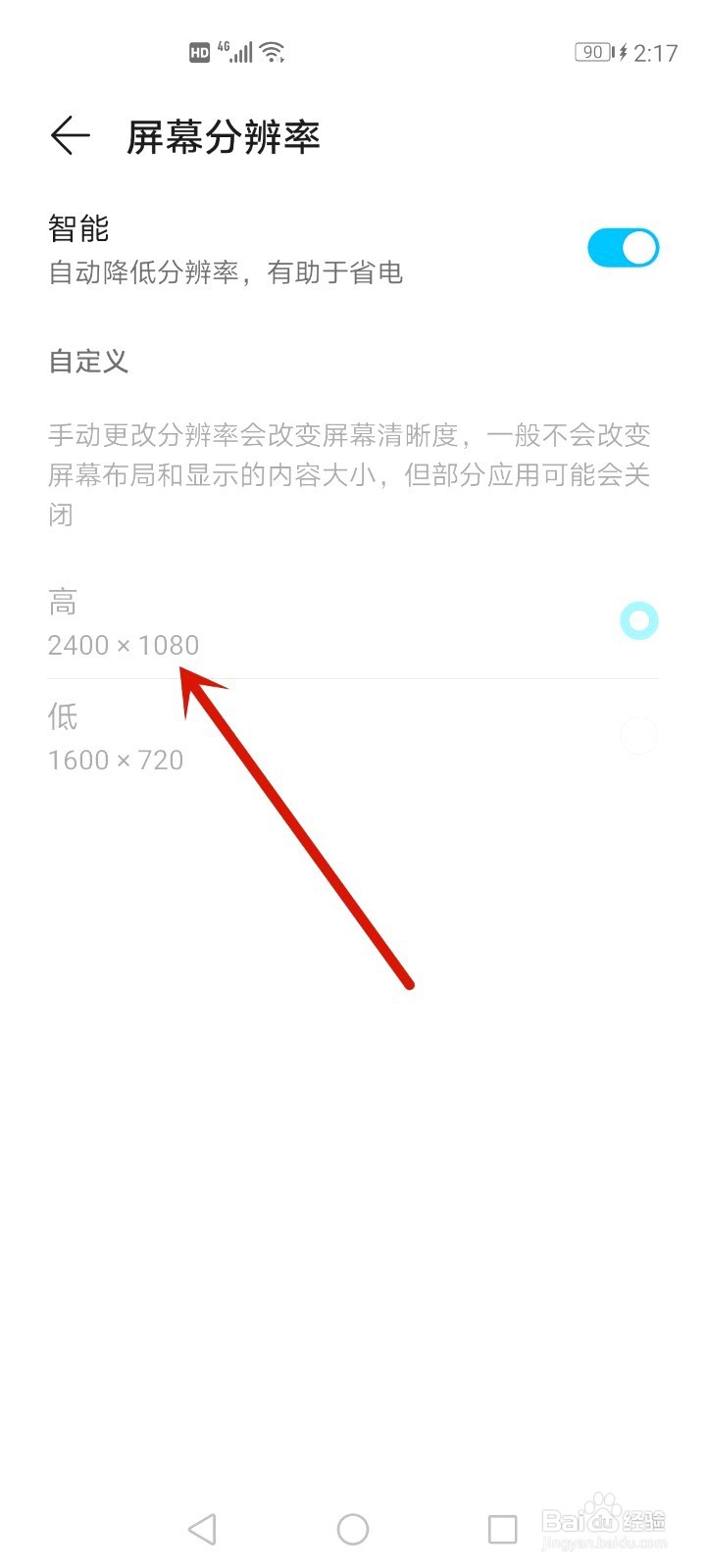Select the 高 2400×1080 resolution option
706x1568 pixels.
[x=639, y=620]
